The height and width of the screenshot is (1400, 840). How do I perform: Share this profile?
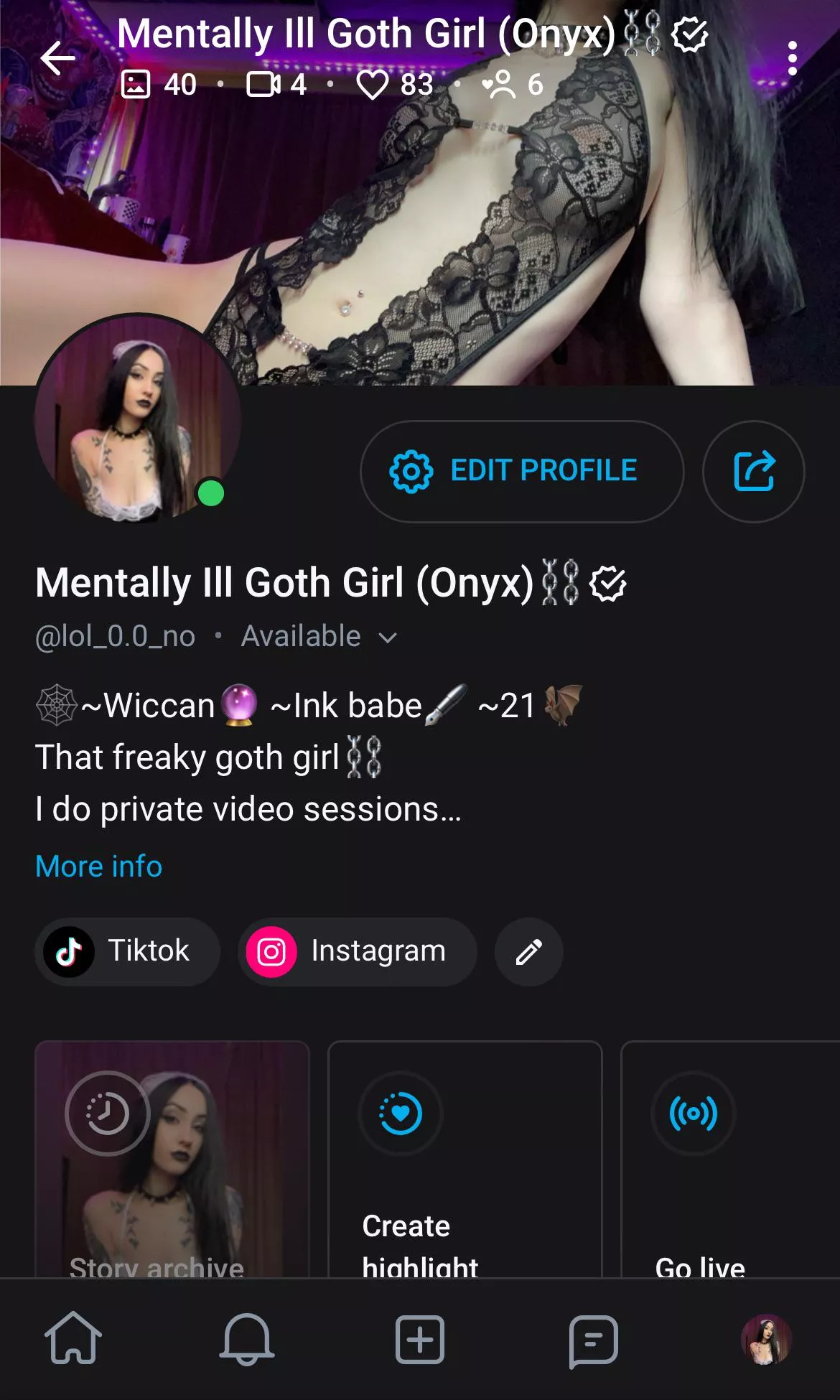753,471
